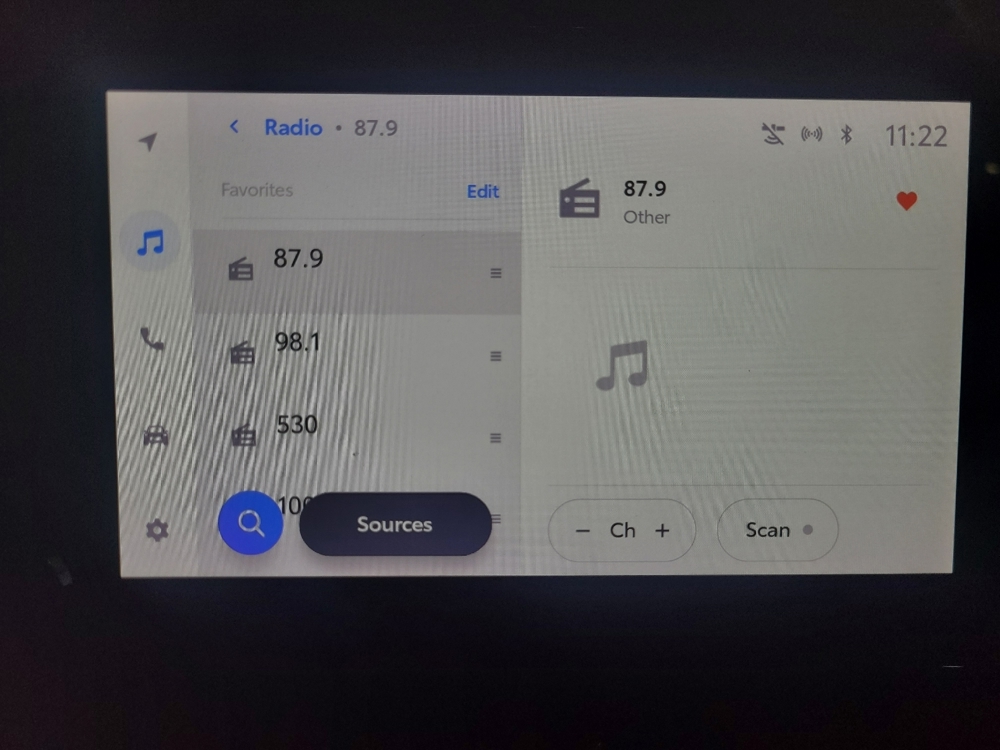
Task: Go down one channel with minus
Action: point(583,531)
